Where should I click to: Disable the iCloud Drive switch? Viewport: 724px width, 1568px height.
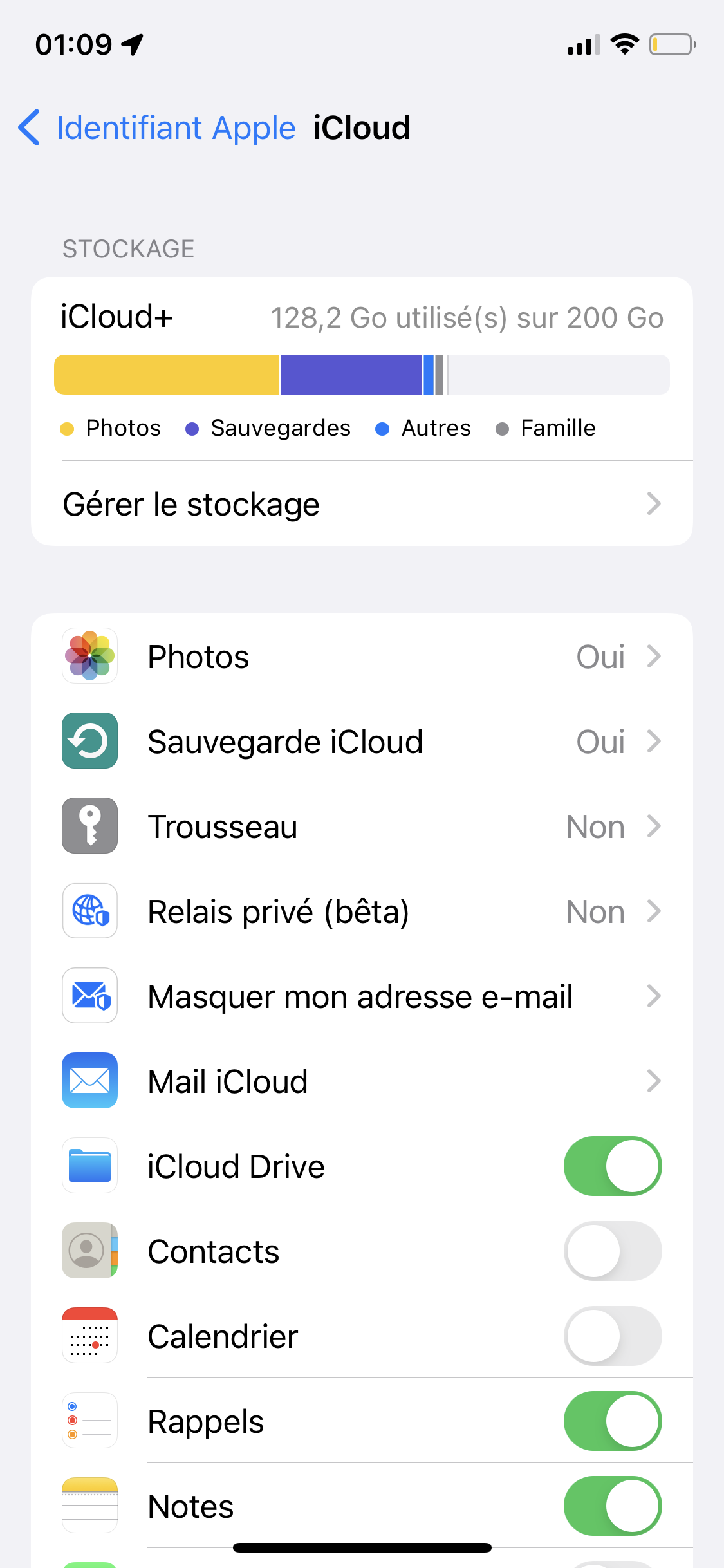click(x=612, y=1166)
